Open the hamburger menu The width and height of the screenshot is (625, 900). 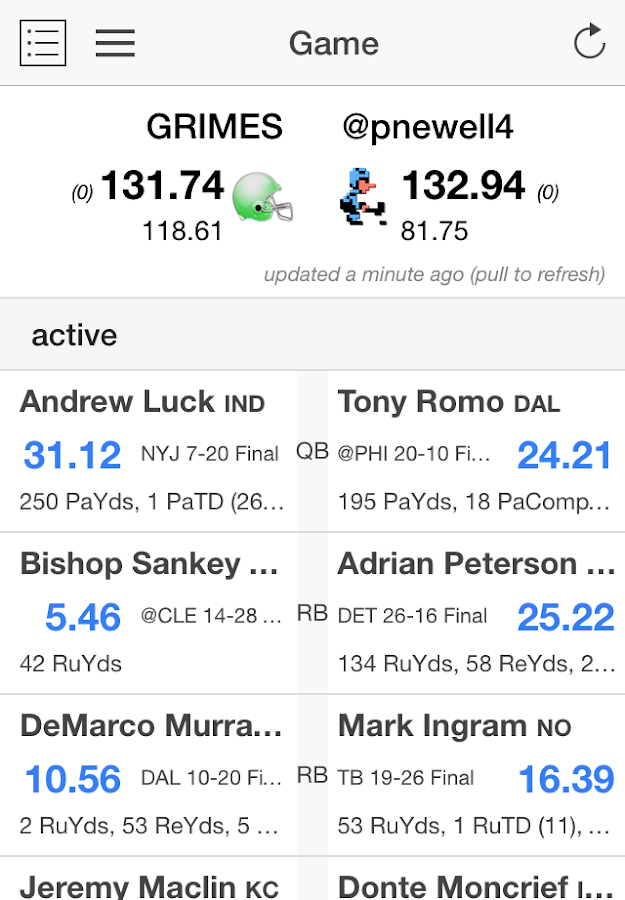click(115, 43)
